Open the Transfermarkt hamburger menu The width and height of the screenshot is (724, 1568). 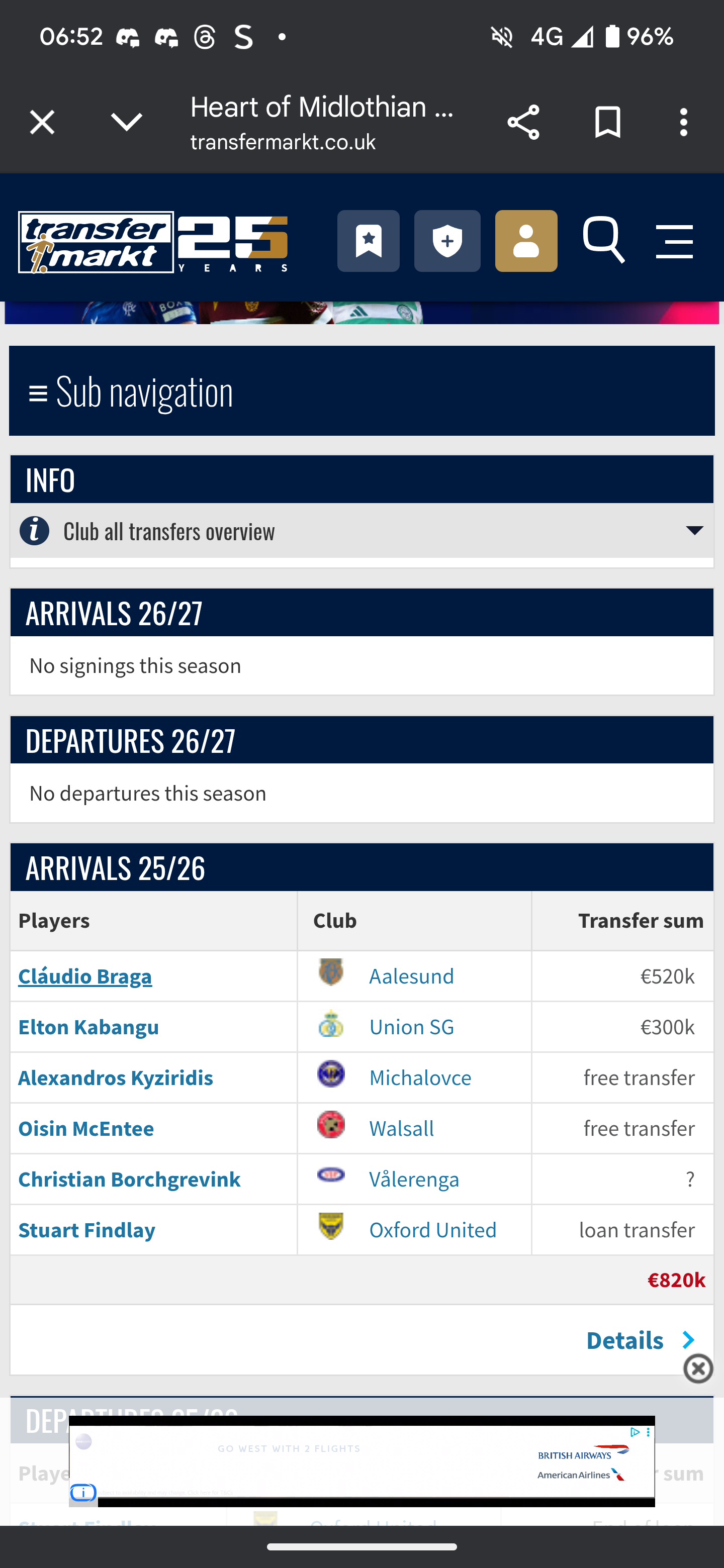(674, 242)
